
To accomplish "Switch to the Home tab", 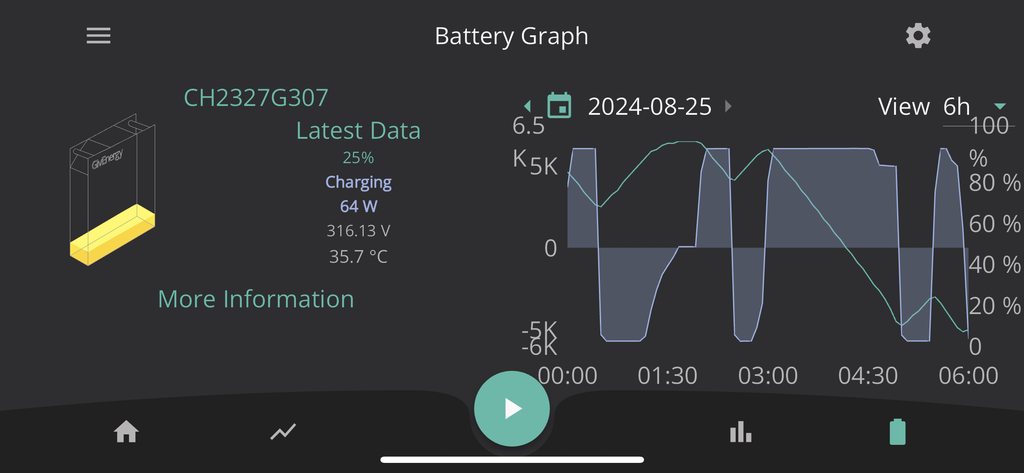I will [x=126, y=432].
